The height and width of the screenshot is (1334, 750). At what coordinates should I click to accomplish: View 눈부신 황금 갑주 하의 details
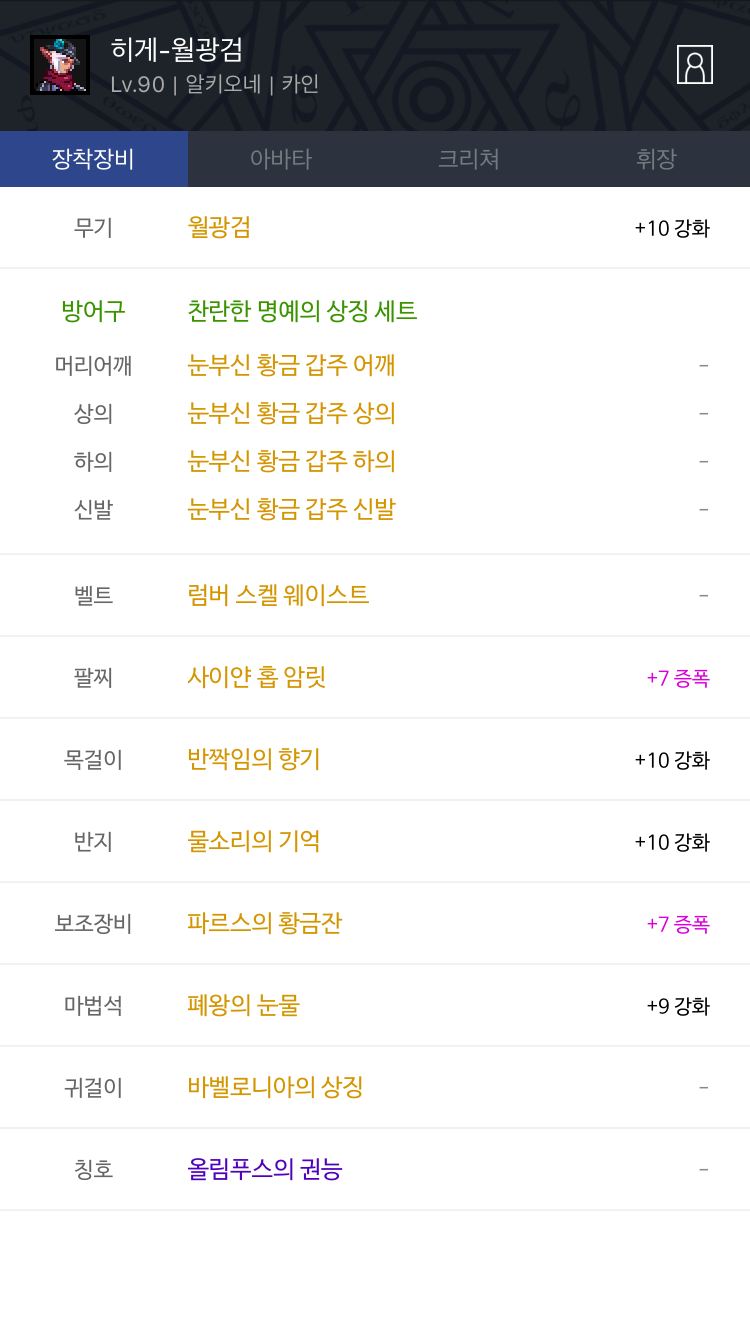291,461
